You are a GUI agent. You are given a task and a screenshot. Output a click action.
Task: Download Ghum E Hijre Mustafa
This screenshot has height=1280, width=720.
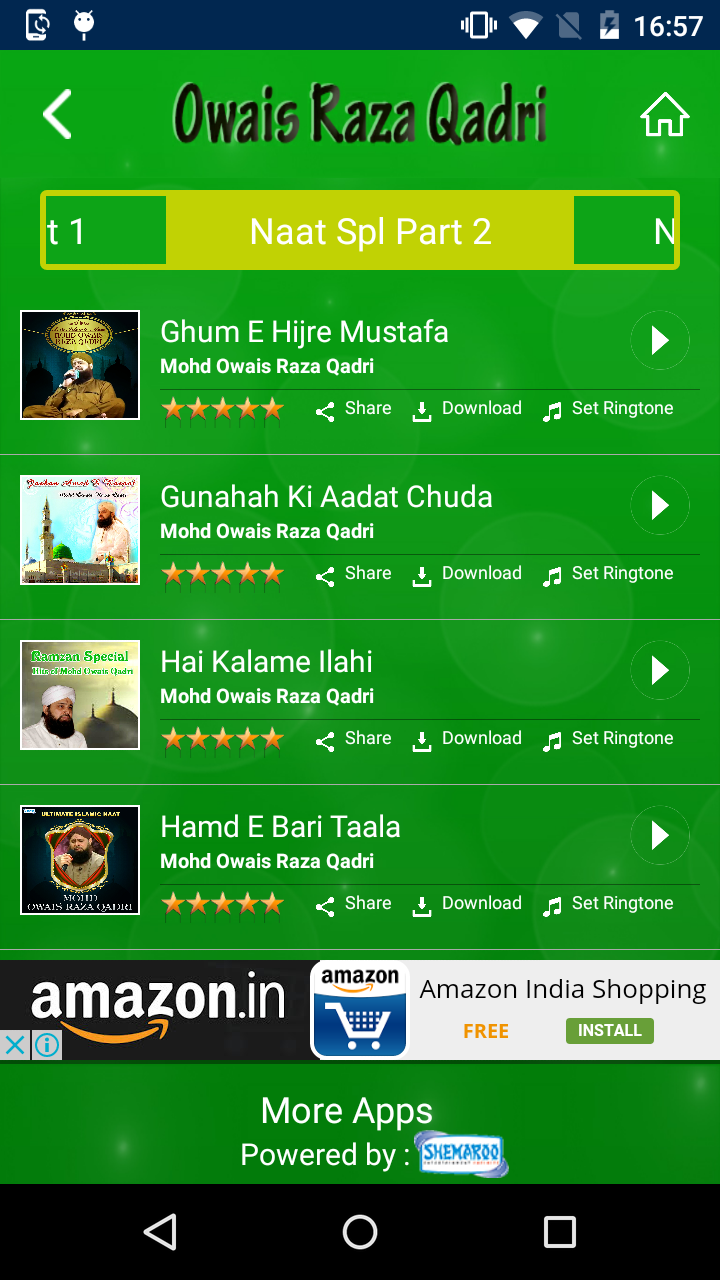tap(467, 409)
